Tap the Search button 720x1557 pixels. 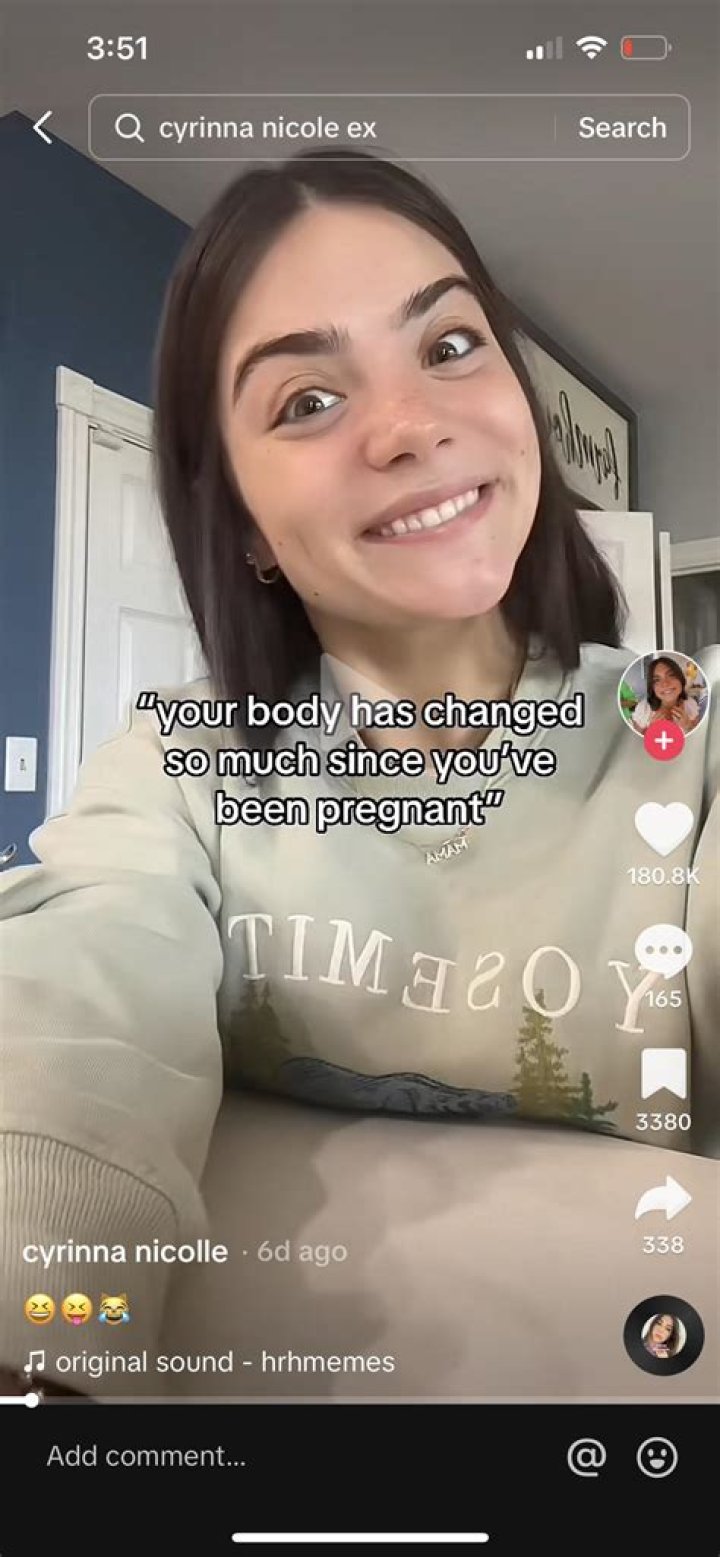(x=621, y=128)
